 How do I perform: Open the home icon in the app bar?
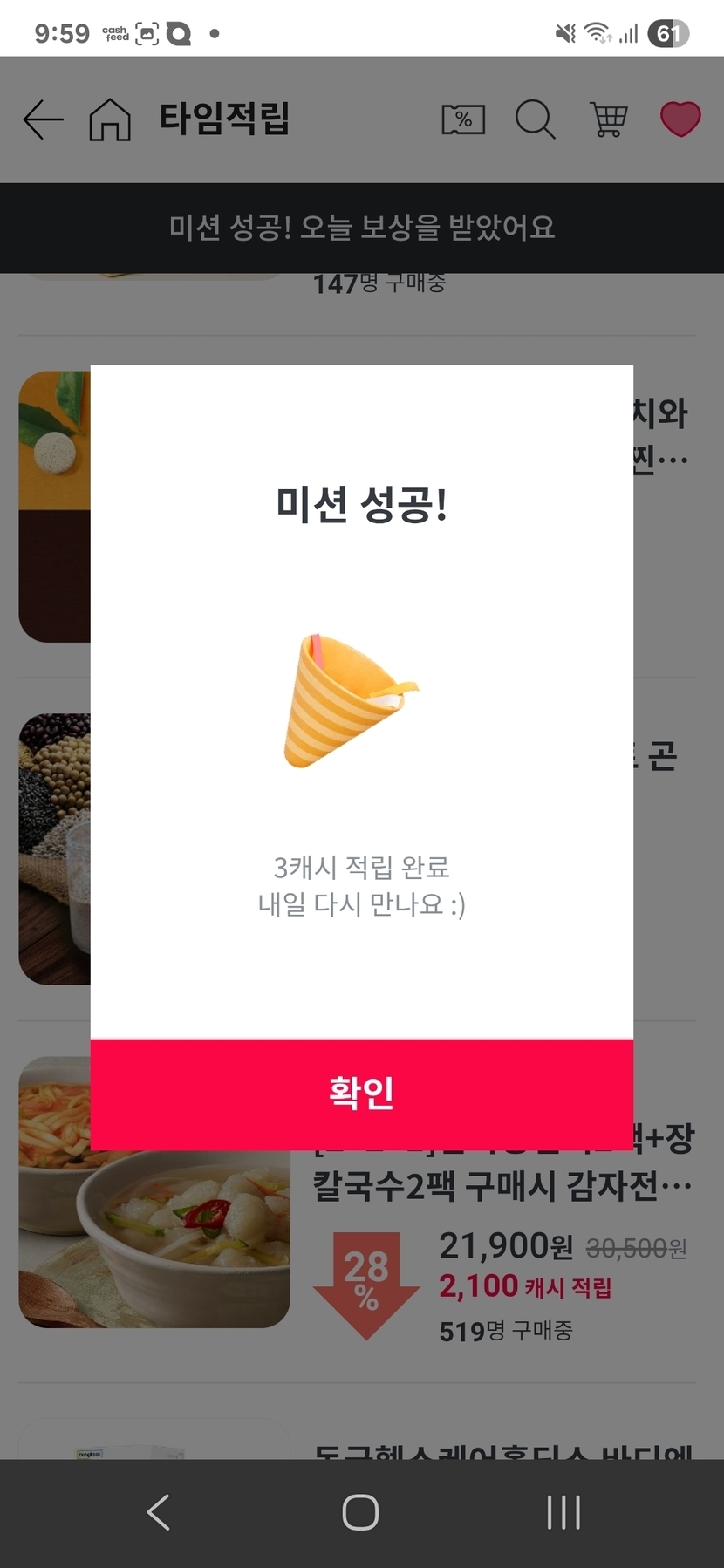click(110, 119)
